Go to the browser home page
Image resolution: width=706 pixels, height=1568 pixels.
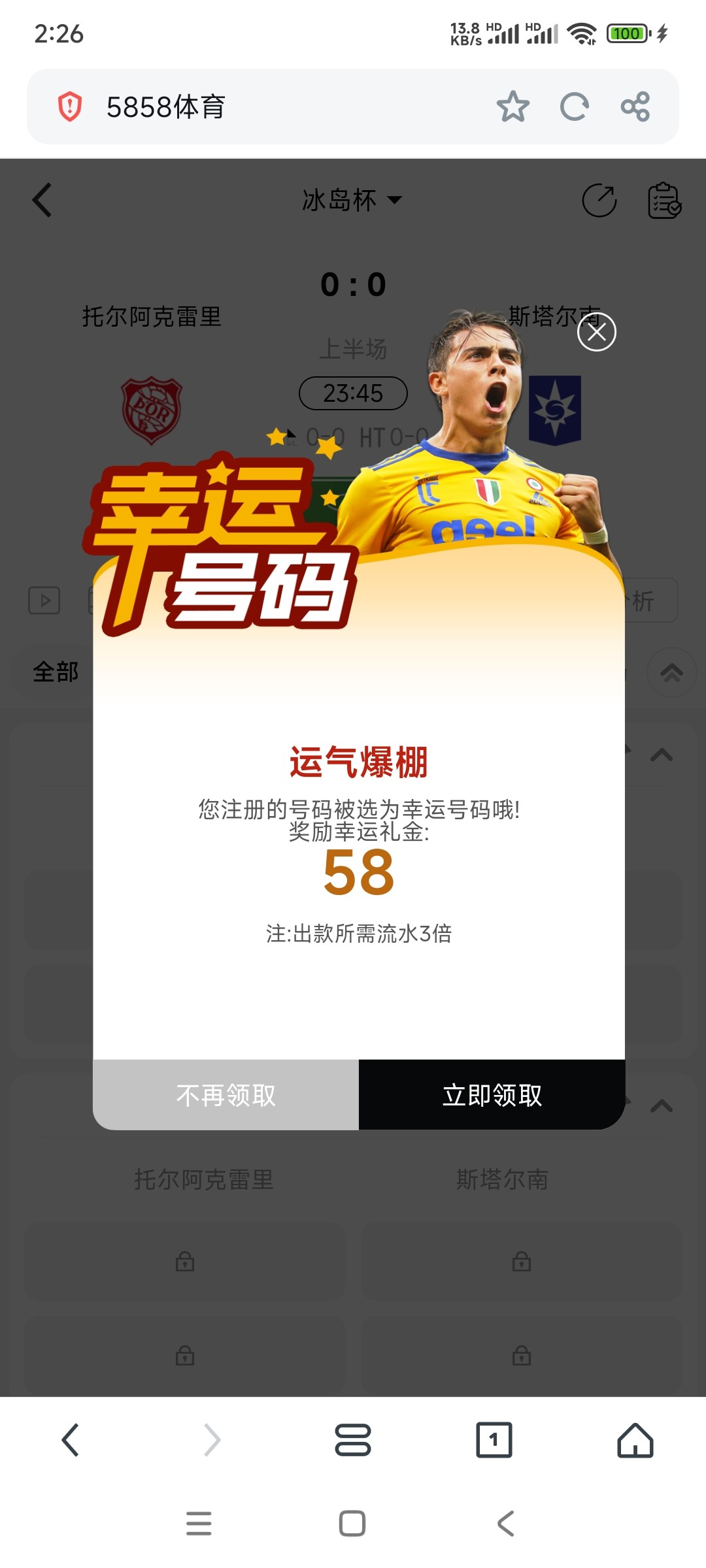click(x=635, y=1440)
